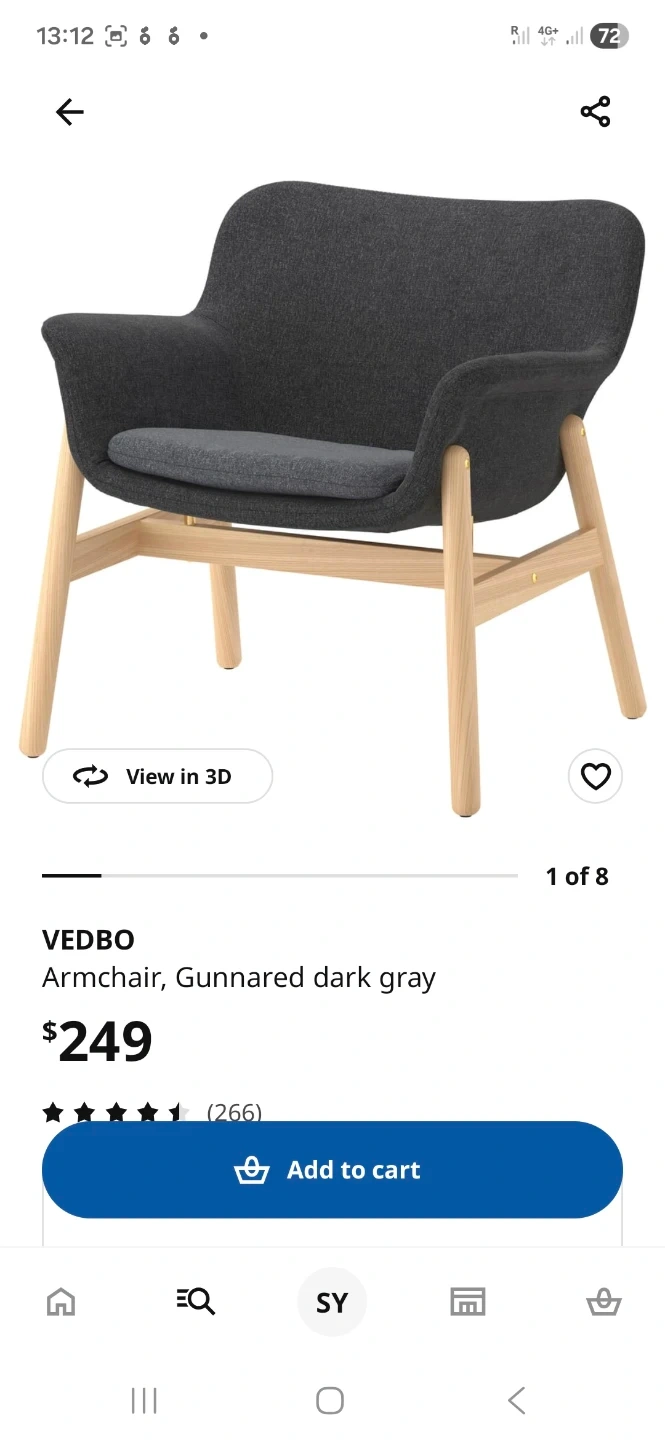The width and height of the screenshot is (665, 1440).
Task: Share this VEDBO armchair
Action: coord(595,112)
